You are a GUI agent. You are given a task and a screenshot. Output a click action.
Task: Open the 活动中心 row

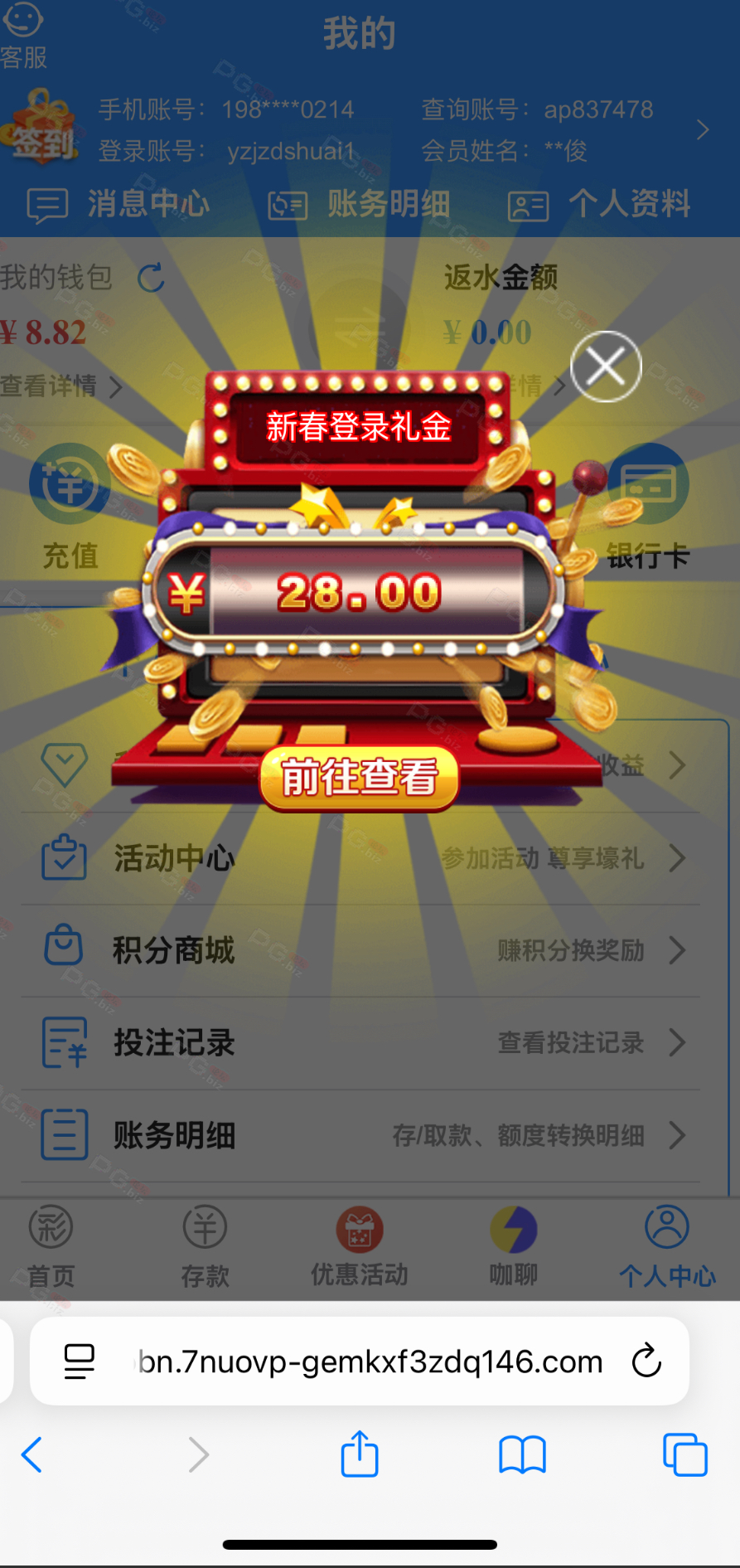point(361,858)
